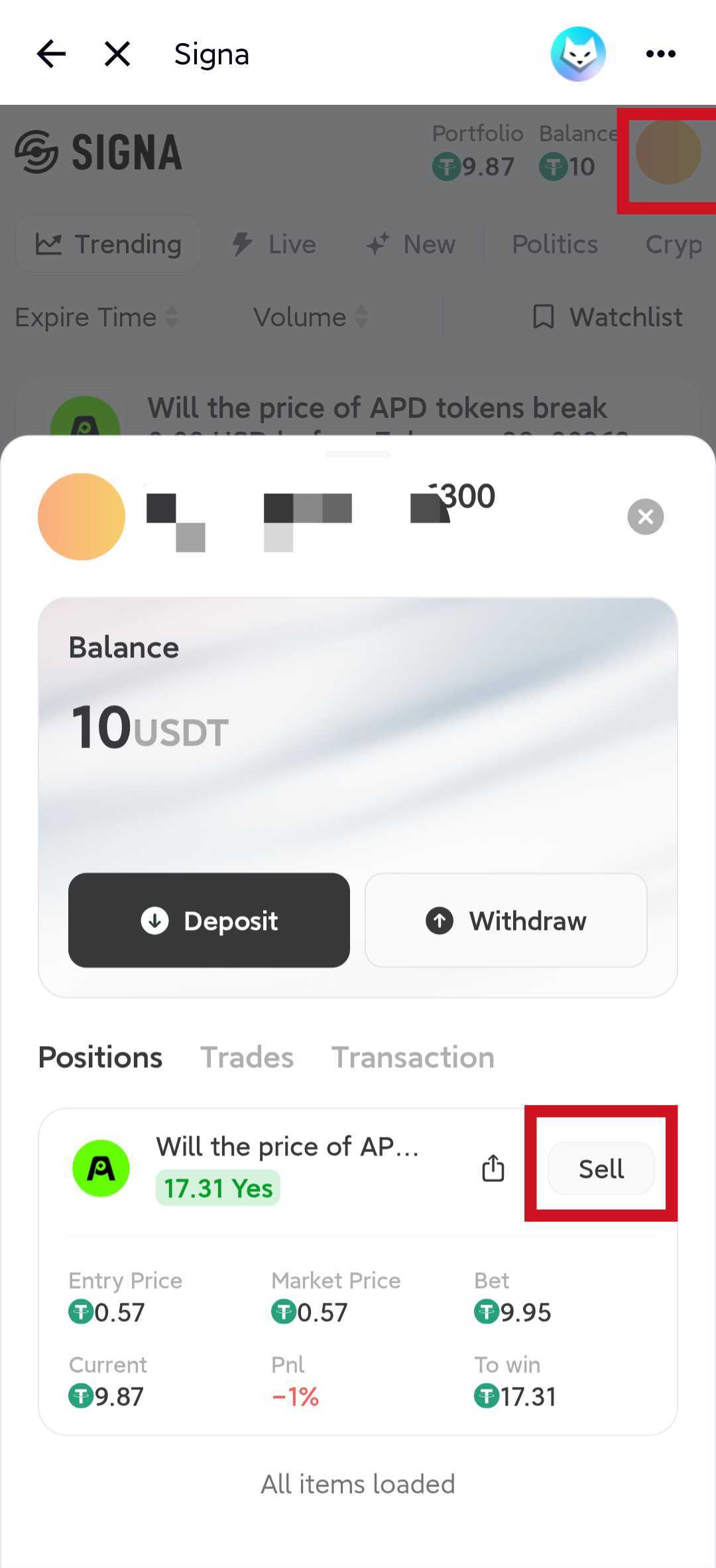Select the New markets filter
The width and height of the screenshot is (716, 1568).
[x=410, y=244]
